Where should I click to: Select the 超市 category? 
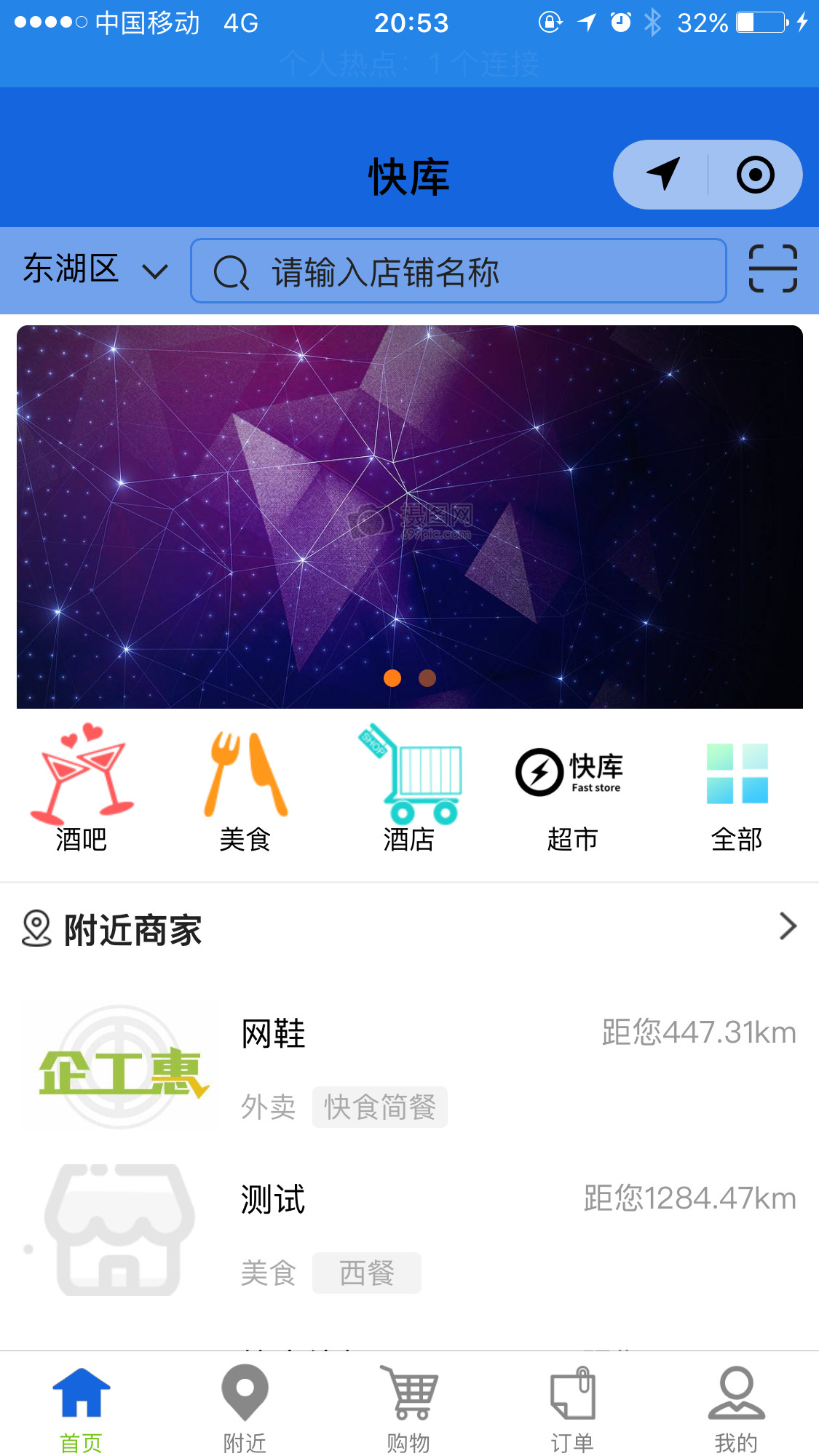tap(572, 787)
